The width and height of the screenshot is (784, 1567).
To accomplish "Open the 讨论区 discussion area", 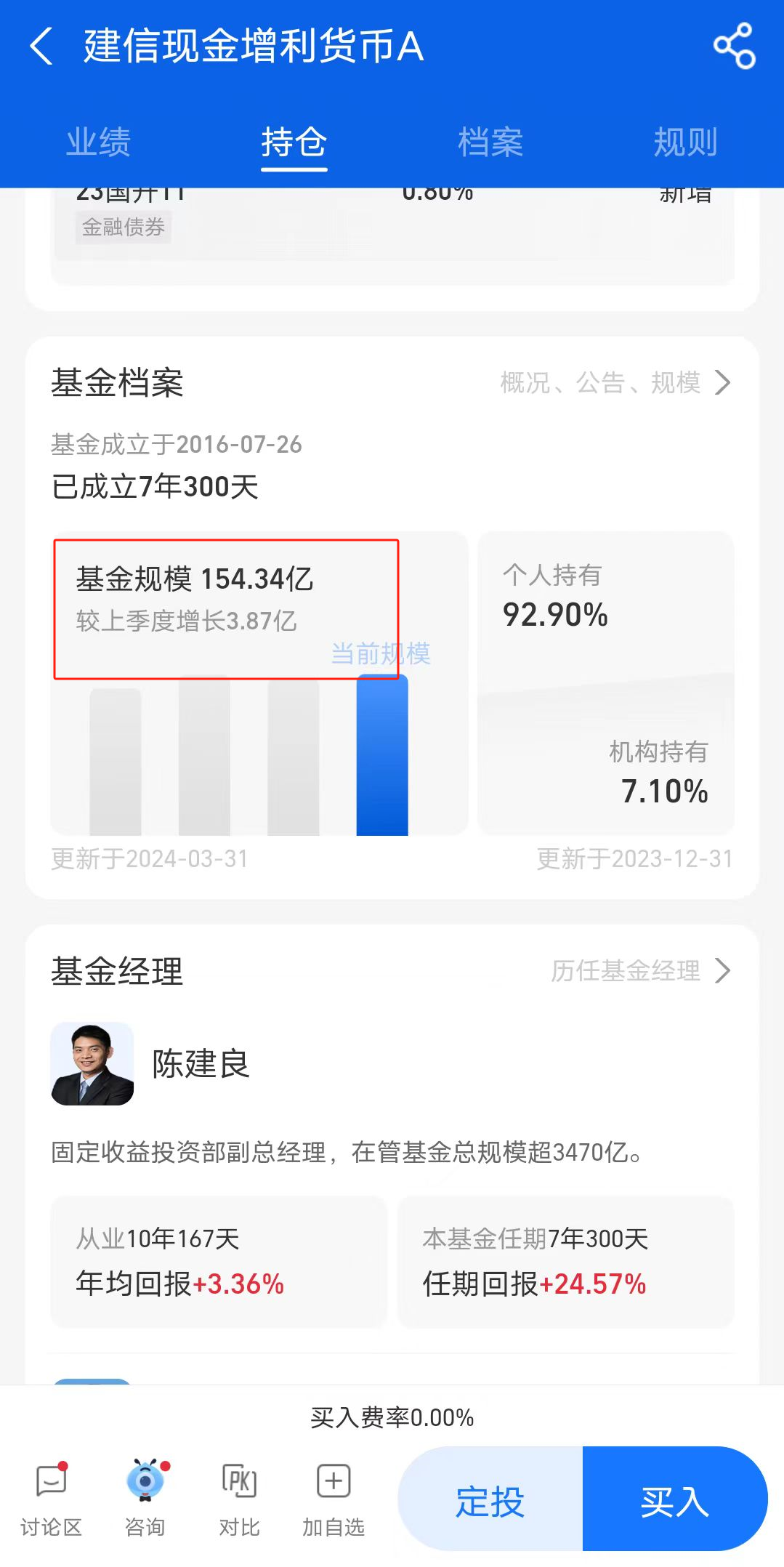I will pyautogui.click(x=51, y=1499).
